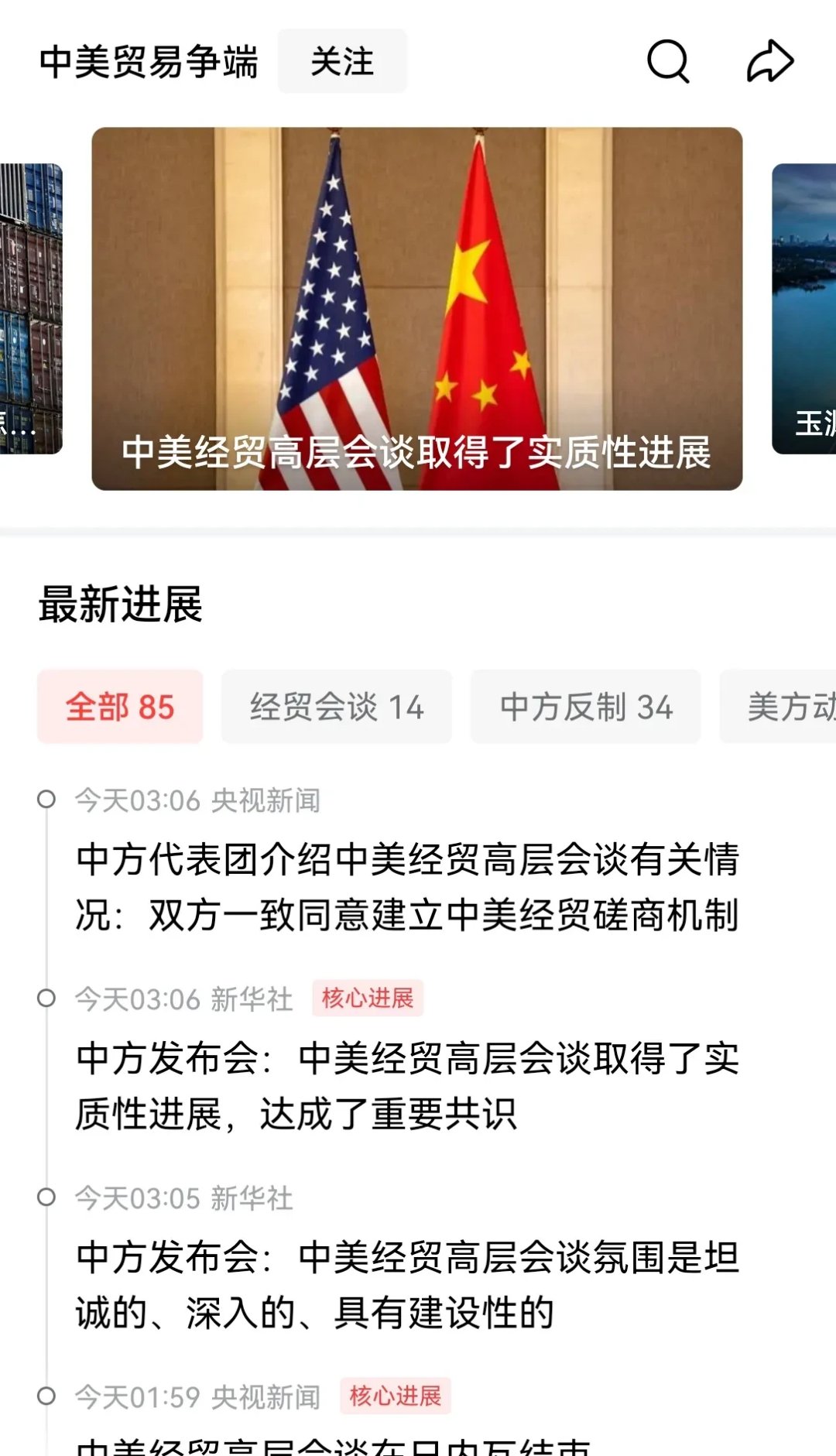Switch to the 经贸会谈 14 tab
Viewport: 836px width, 1456px height.
tap(336, 707)
